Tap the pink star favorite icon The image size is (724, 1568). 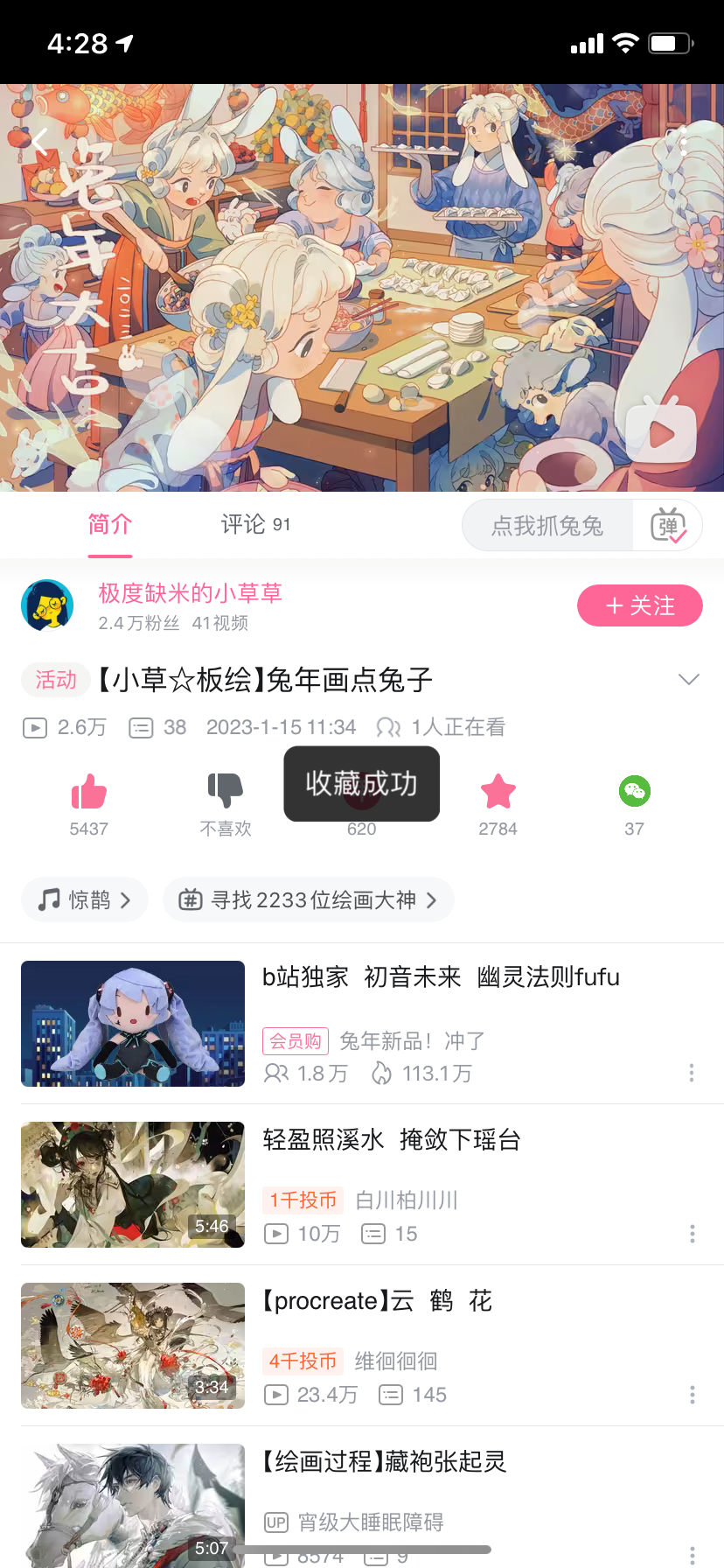click(x=498, y=793)
